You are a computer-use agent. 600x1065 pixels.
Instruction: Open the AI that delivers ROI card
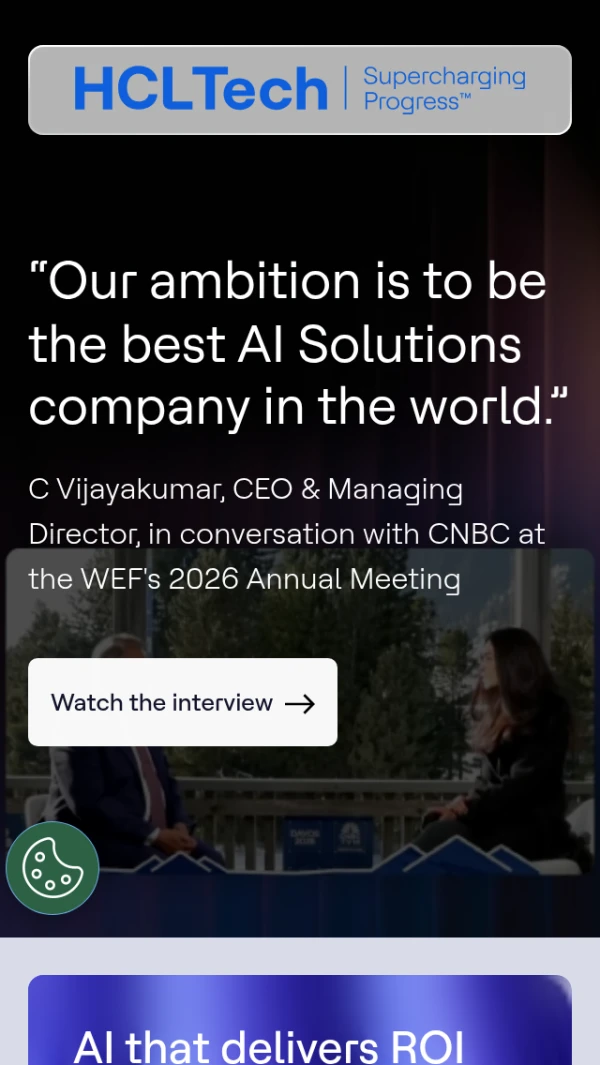pyautogui.click(x=300, y=1030)
